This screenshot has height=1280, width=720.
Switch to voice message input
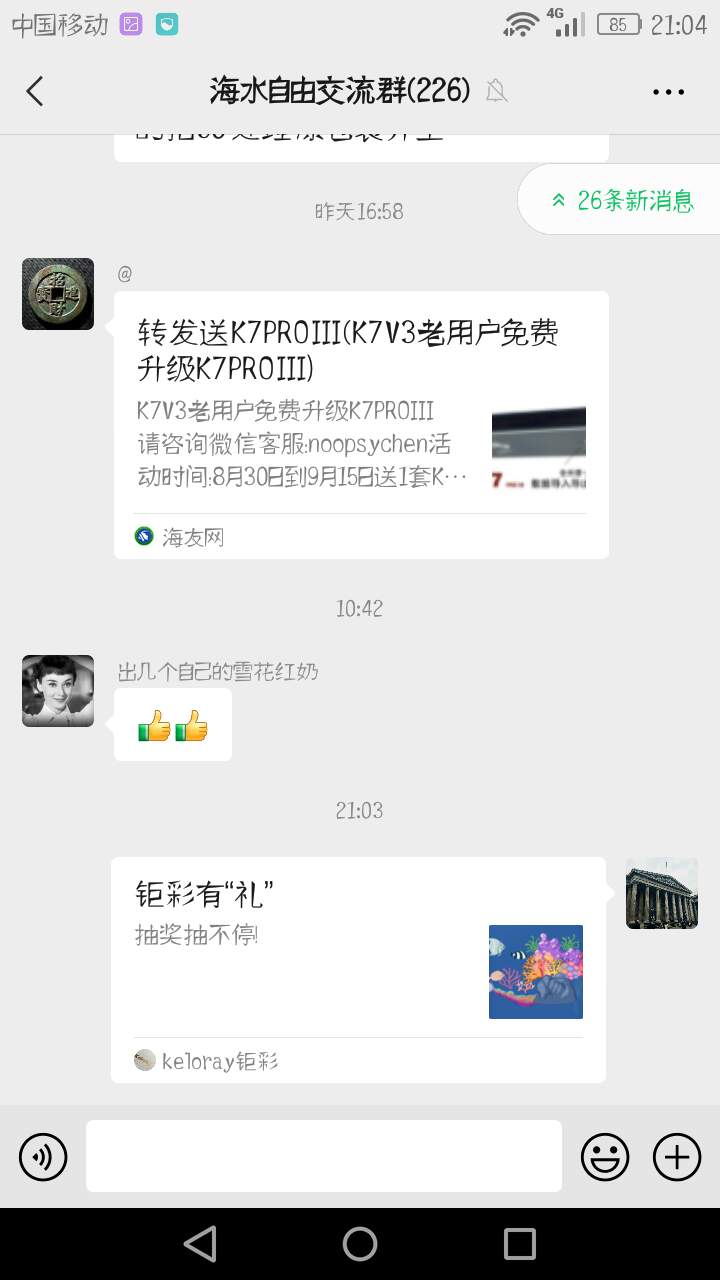coord(43,1157)
